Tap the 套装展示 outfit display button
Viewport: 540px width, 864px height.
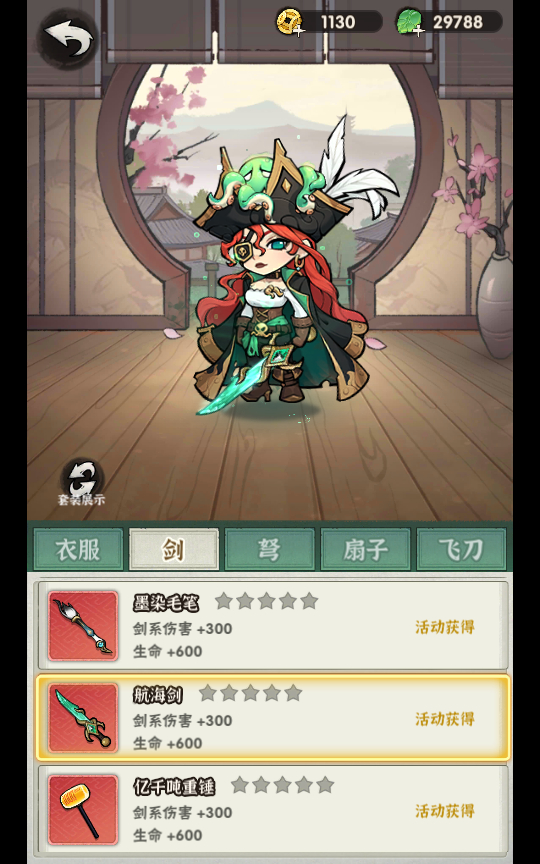click(82, 483)
